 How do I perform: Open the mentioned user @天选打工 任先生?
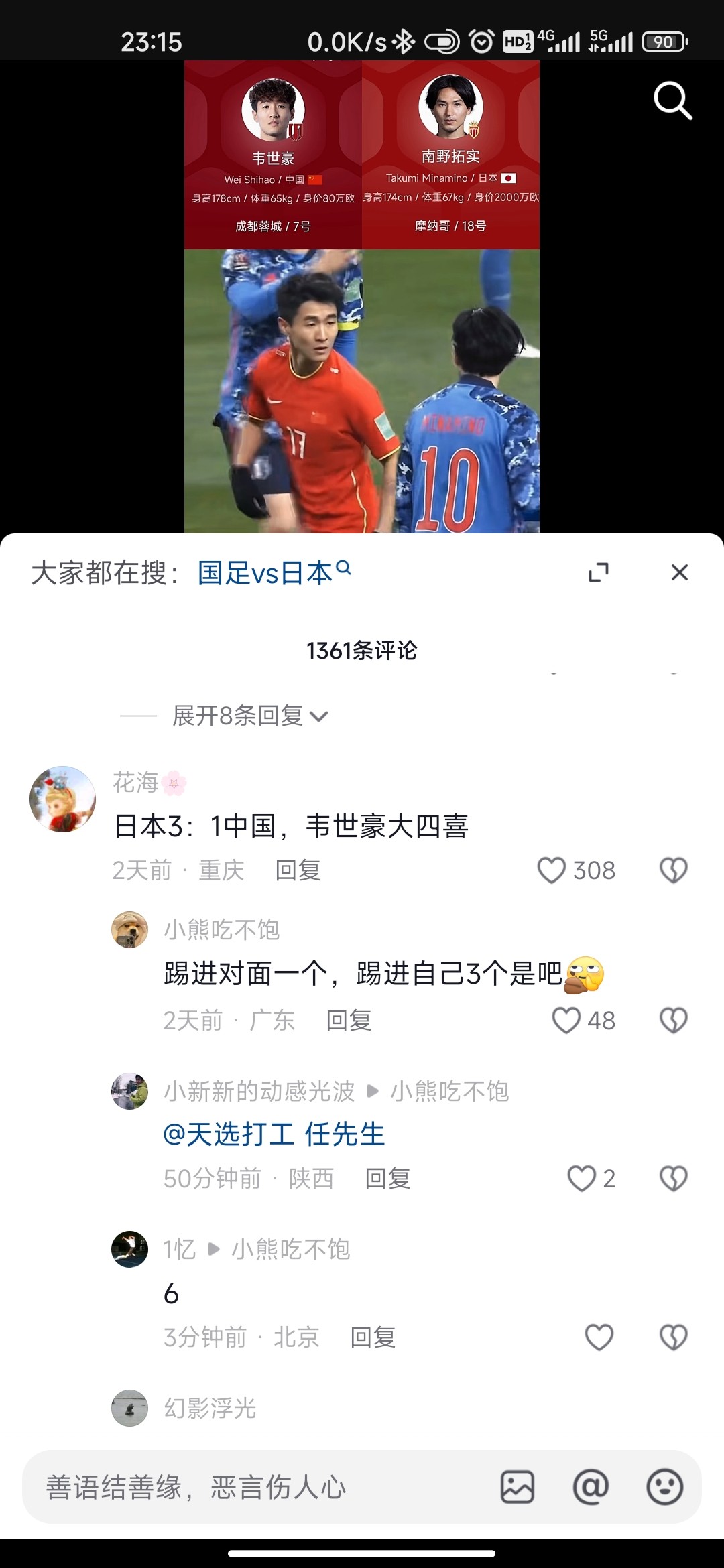click(x=274, y=1134)
